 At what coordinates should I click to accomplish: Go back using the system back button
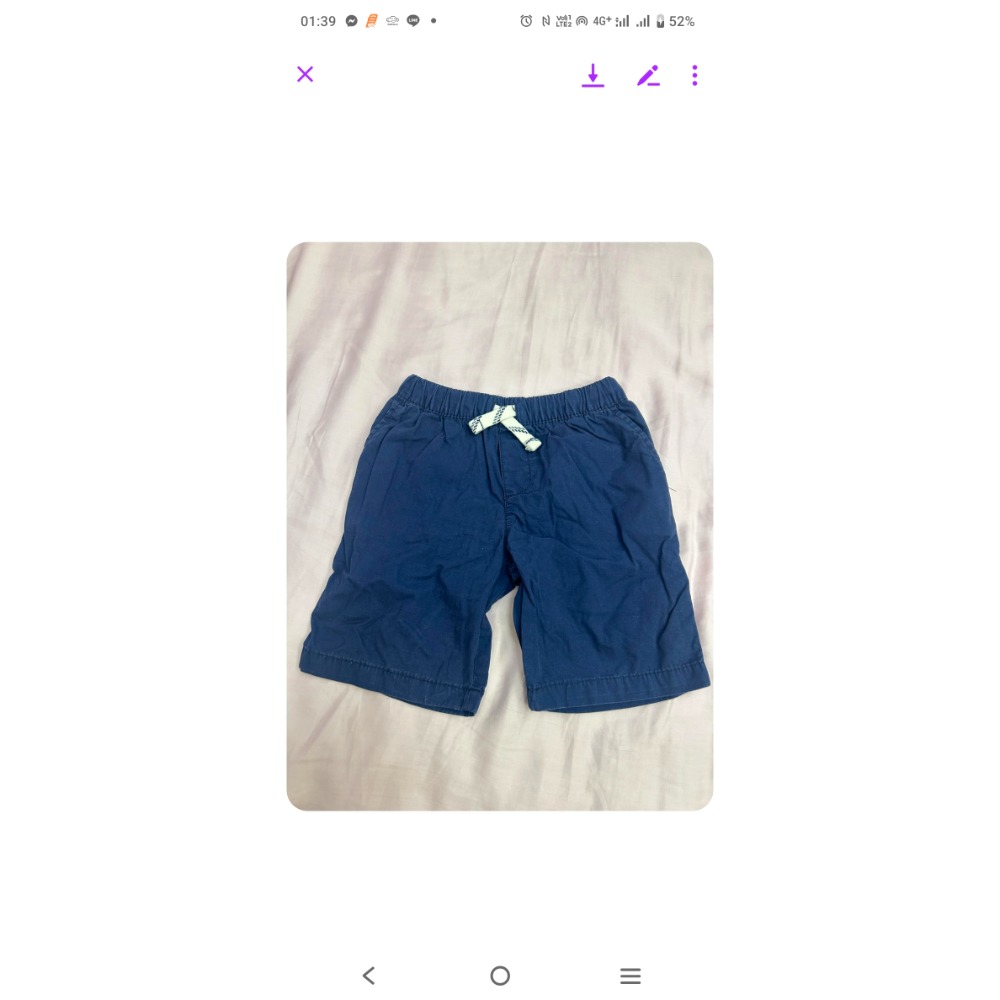[x=369, y=976]
